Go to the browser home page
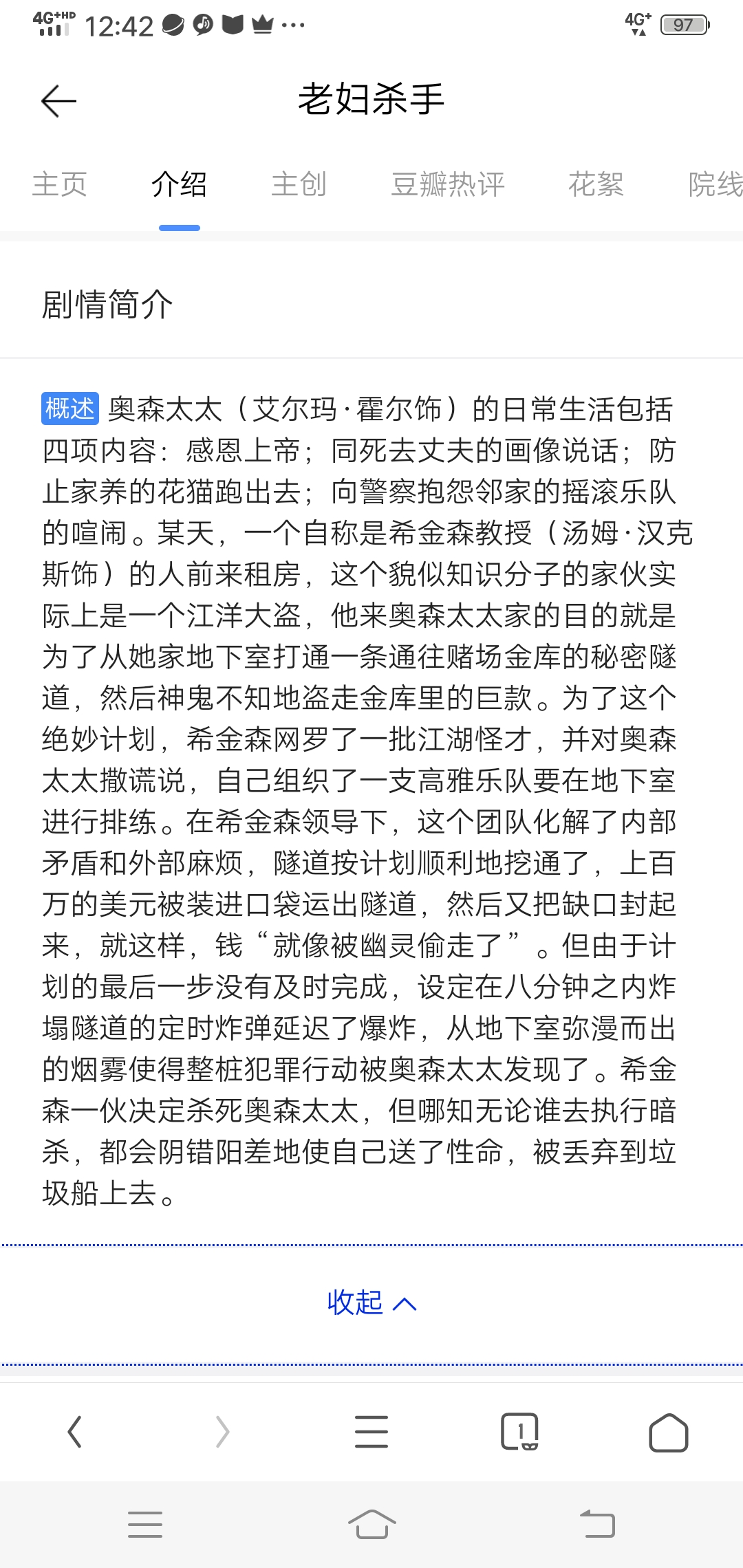This screenshot has height=1568, width=743. pos(669,1433)
